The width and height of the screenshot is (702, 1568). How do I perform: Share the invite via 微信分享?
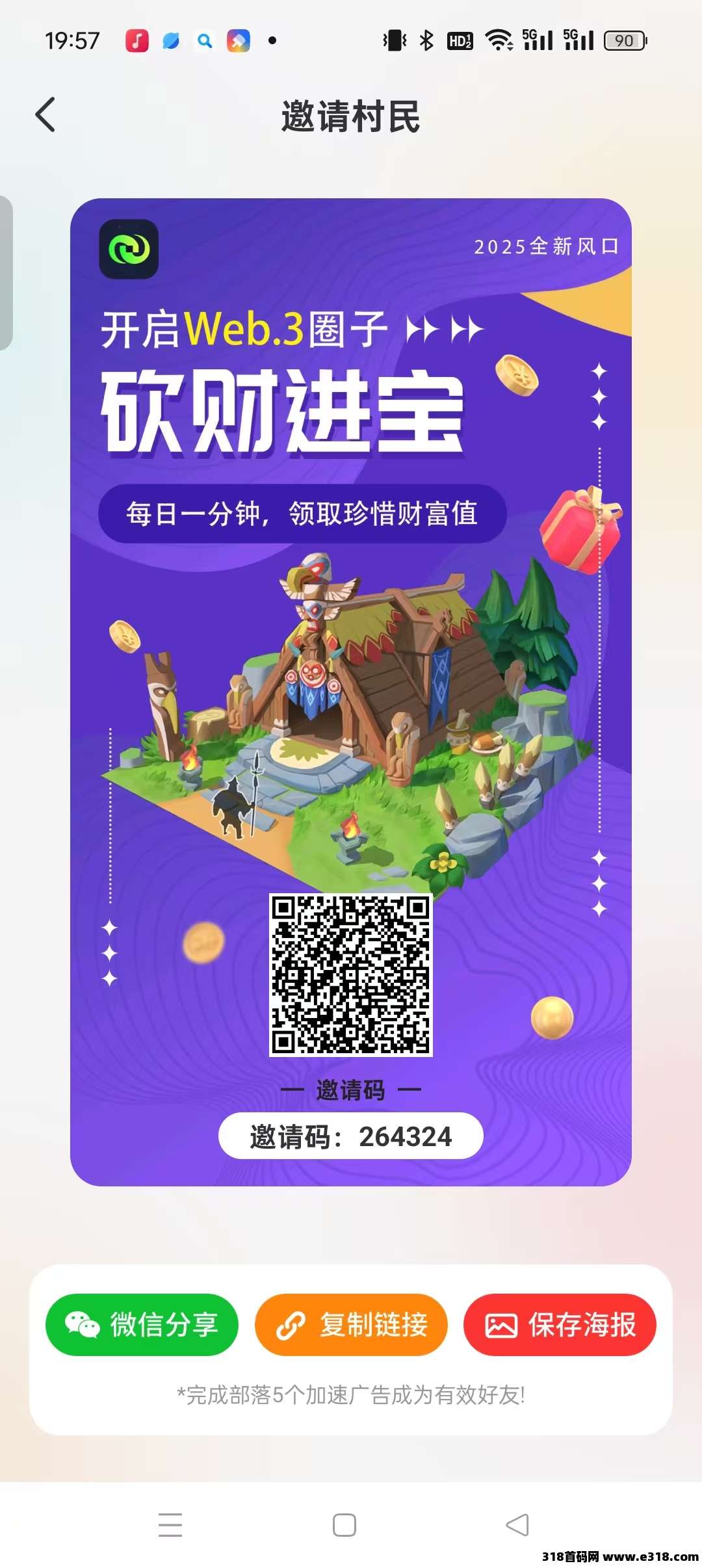click(142, 1324)
